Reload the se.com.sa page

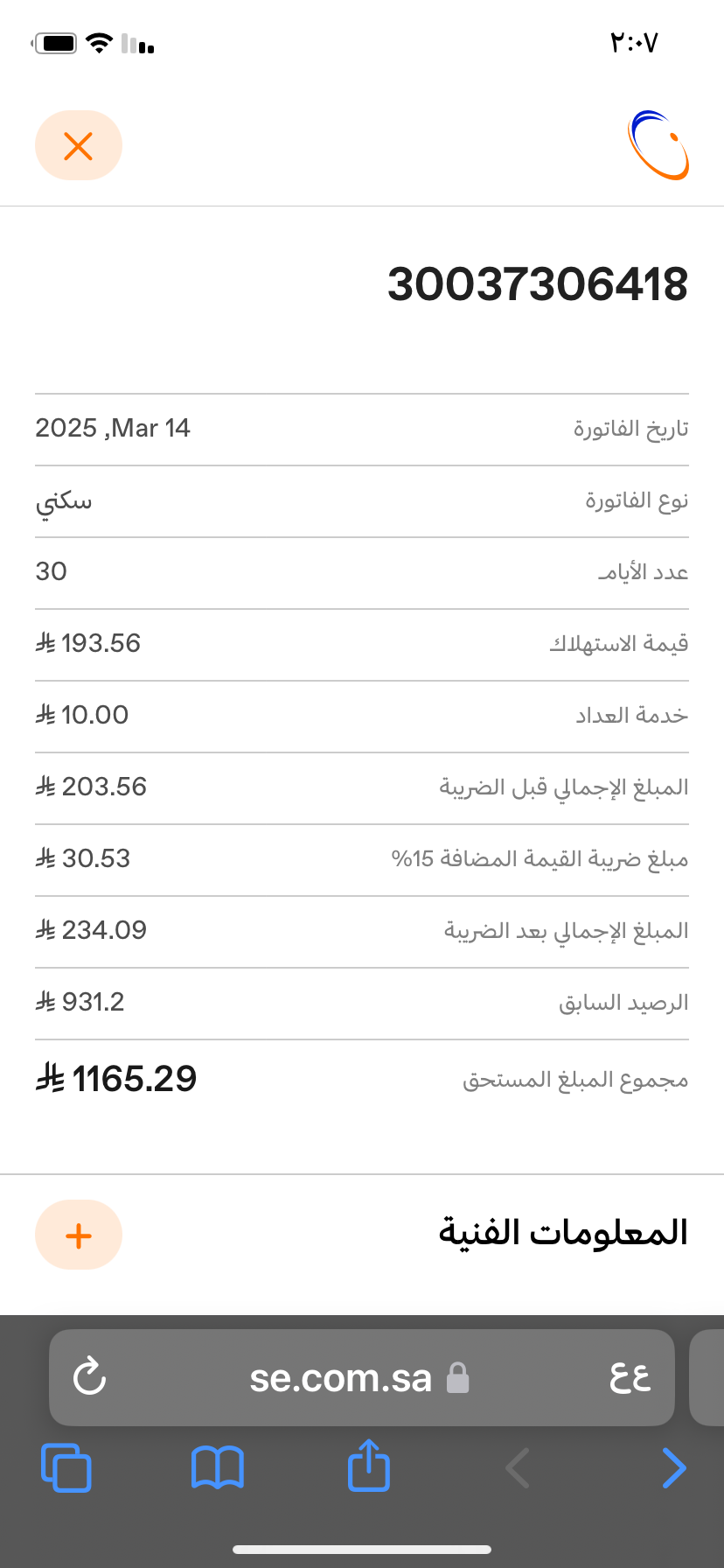[x=90, y=1378]
